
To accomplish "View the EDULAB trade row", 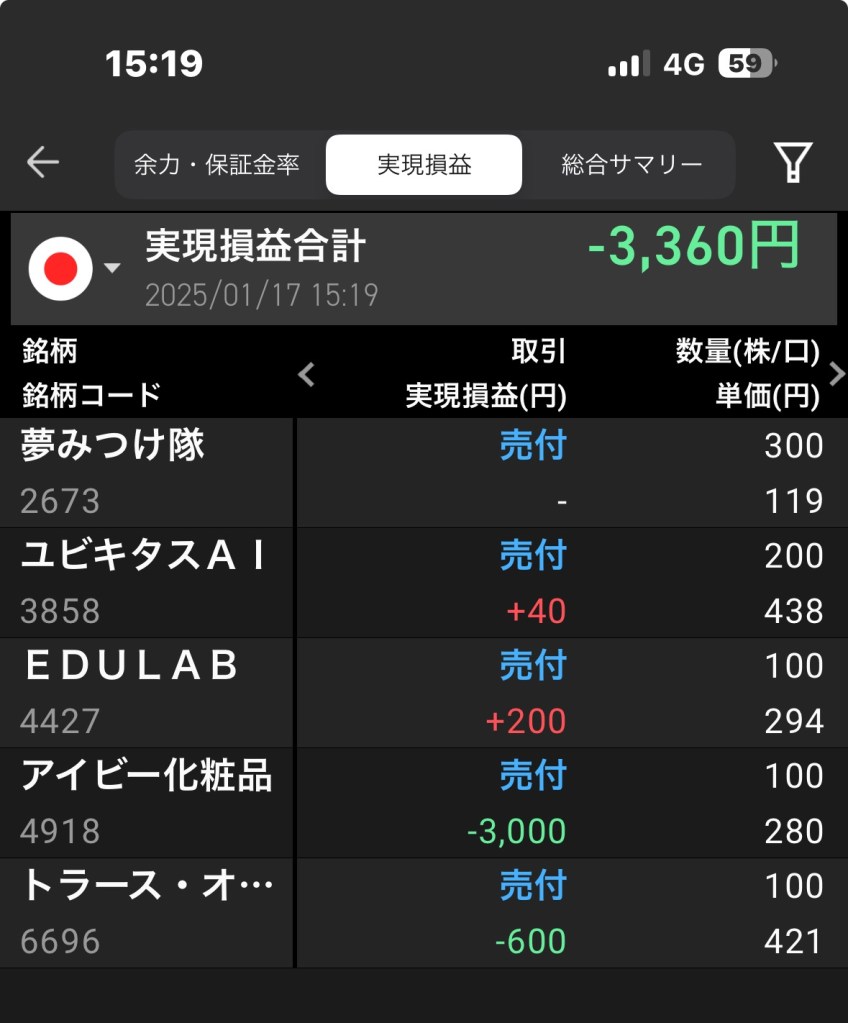I will tap(424, 693).
